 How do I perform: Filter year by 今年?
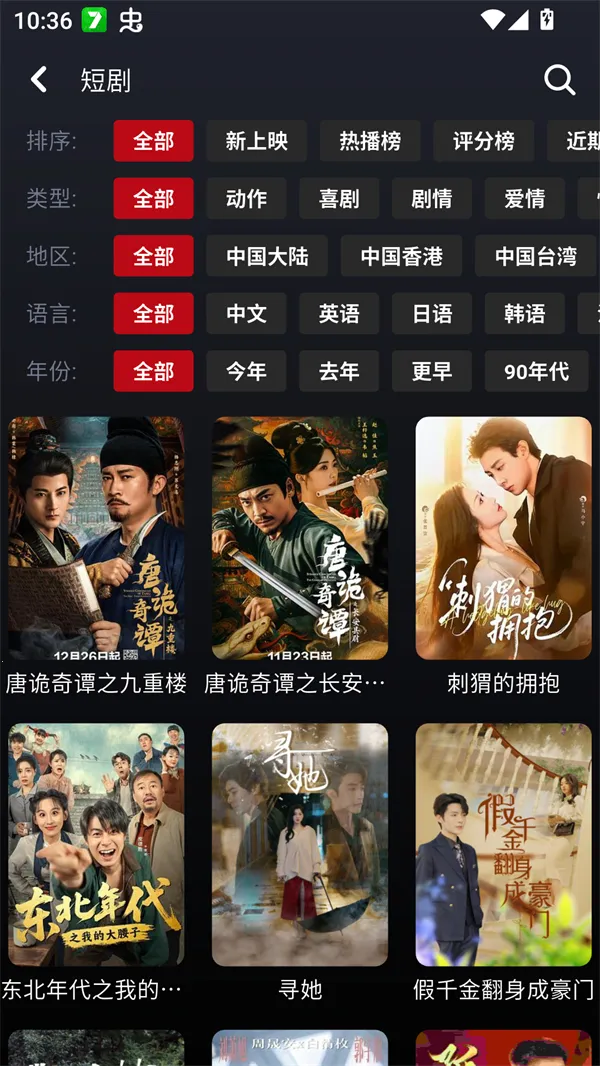pos(246,371)
